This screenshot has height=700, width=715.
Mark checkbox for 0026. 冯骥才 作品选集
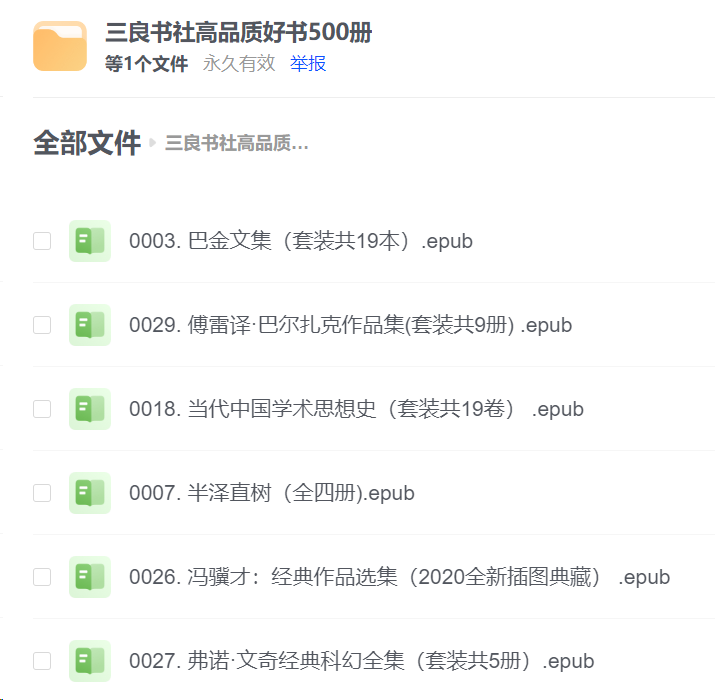pos(42,577)
